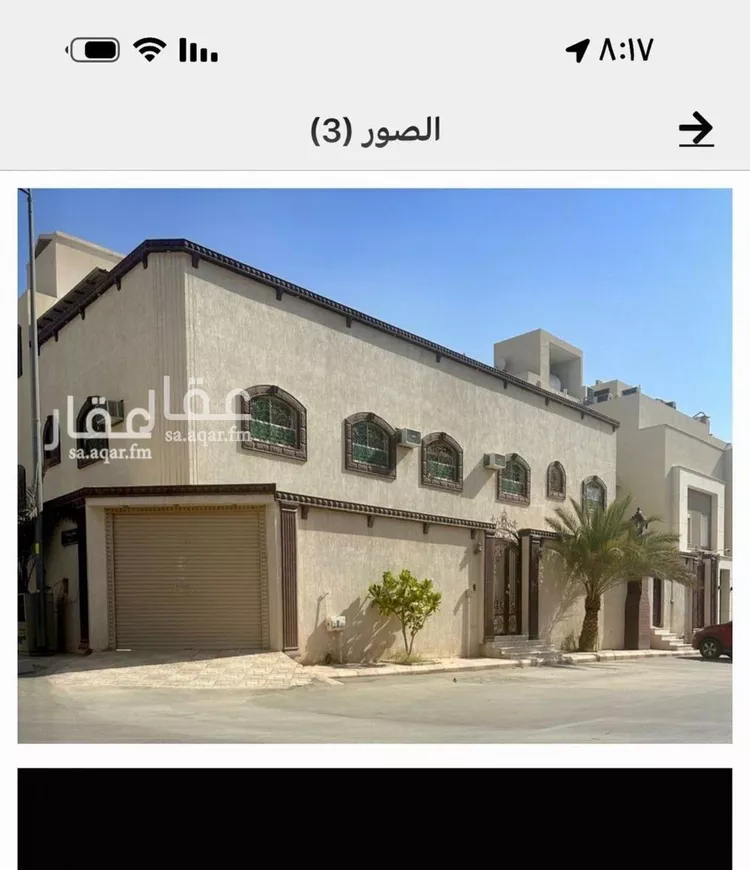The image size is (750, 870).
Task: Tap the white navigation header bar
Action: [x=375, y=127]
